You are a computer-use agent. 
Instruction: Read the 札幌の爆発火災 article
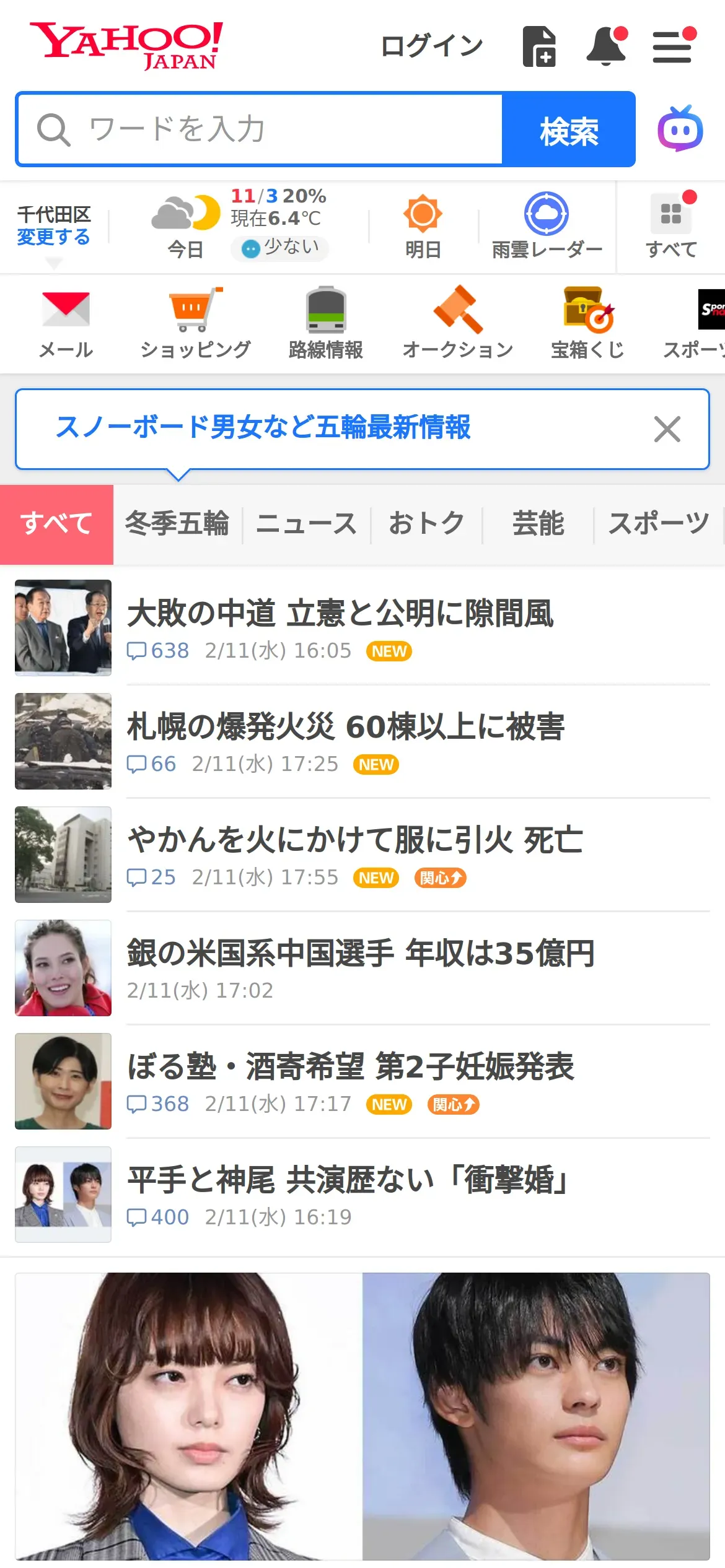pos(346,727)
